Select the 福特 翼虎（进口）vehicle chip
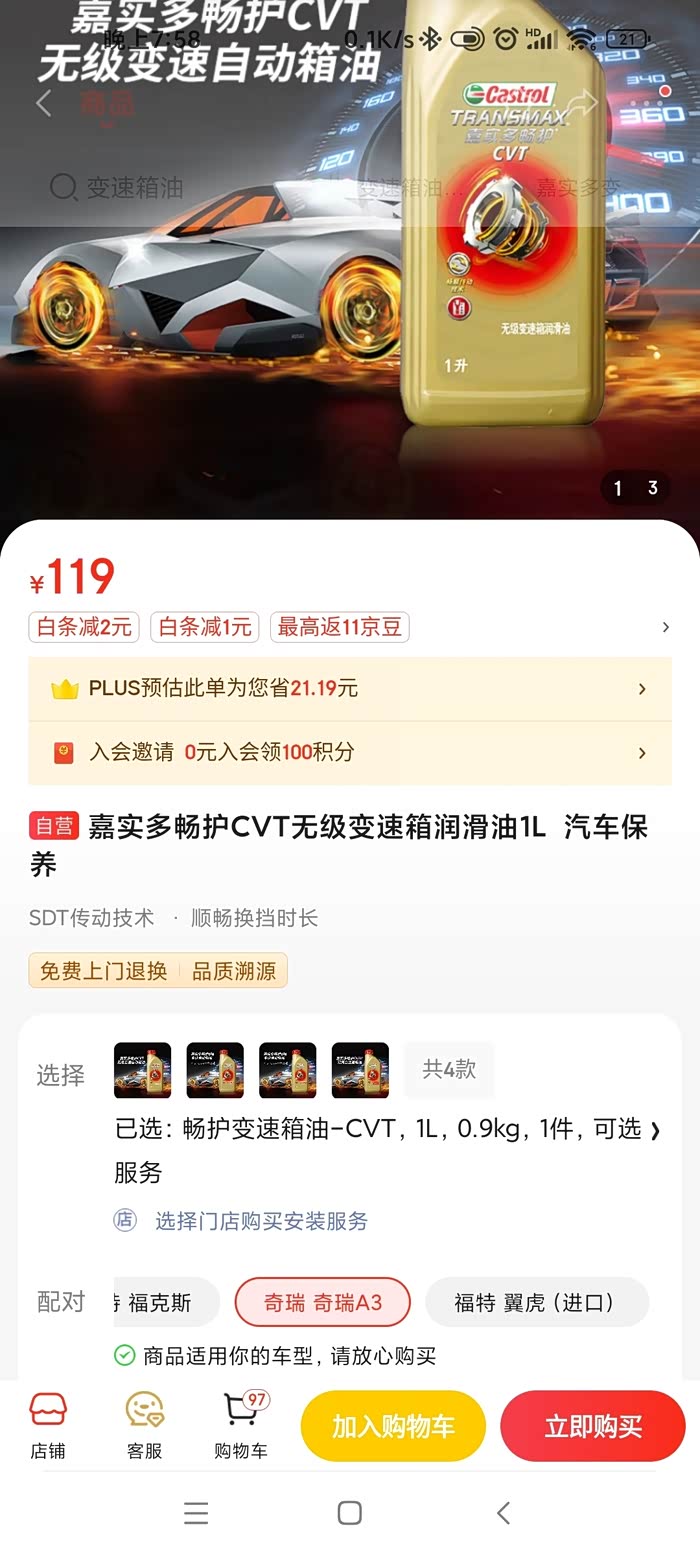This screenshot has width=700, height=1555. pos(537,1302)
